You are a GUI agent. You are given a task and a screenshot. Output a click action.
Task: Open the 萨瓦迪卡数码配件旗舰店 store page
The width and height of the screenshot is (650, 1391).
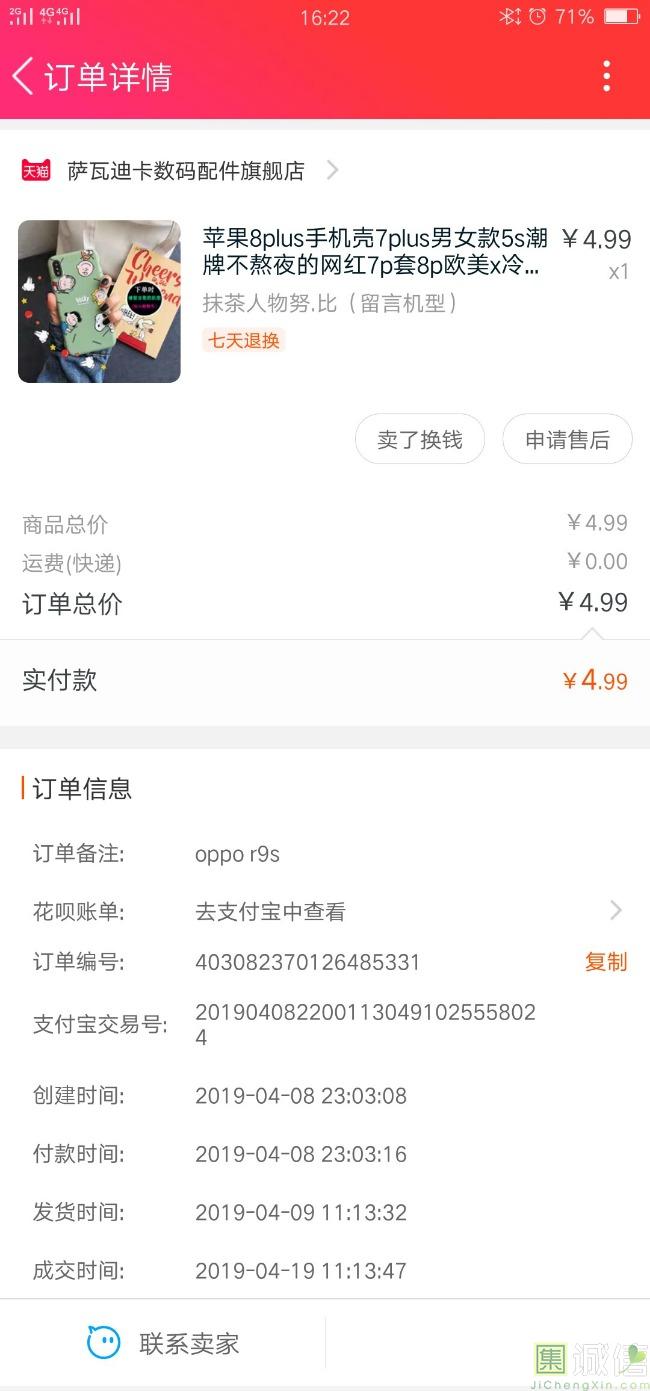click(185, 171)
